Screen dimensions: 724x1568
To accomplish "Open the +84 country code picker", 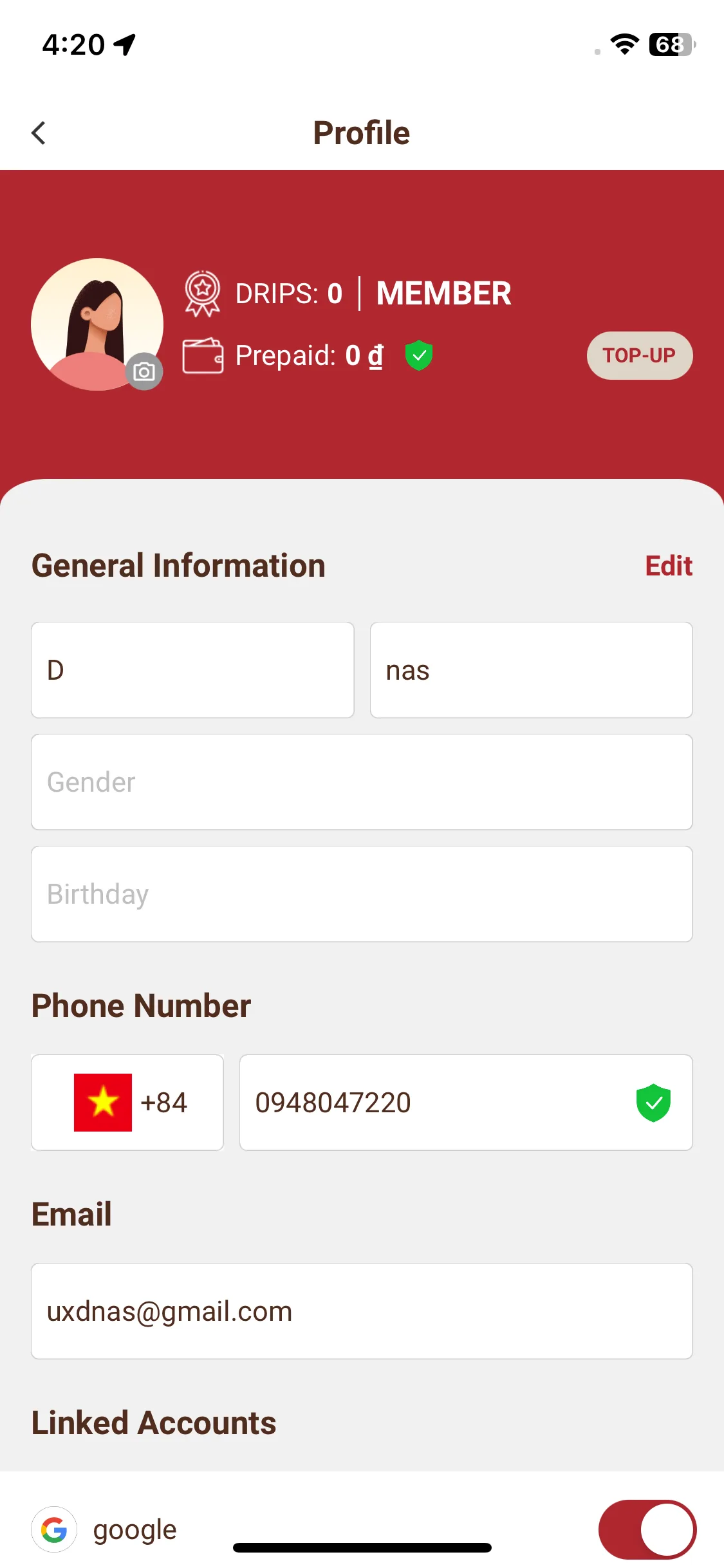I will tap(127, 1103).
